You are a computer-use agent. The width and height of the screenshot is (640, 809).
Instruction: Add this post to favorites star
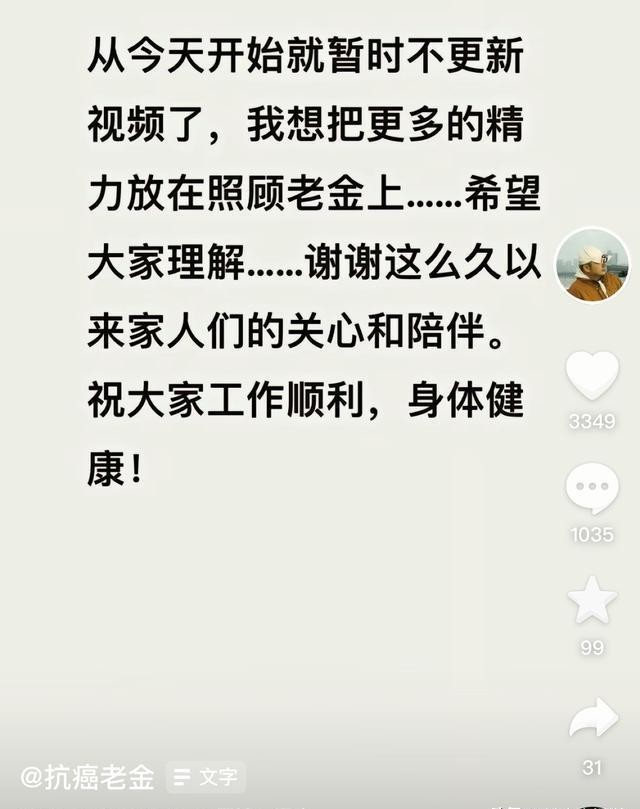tap(592, 601)
